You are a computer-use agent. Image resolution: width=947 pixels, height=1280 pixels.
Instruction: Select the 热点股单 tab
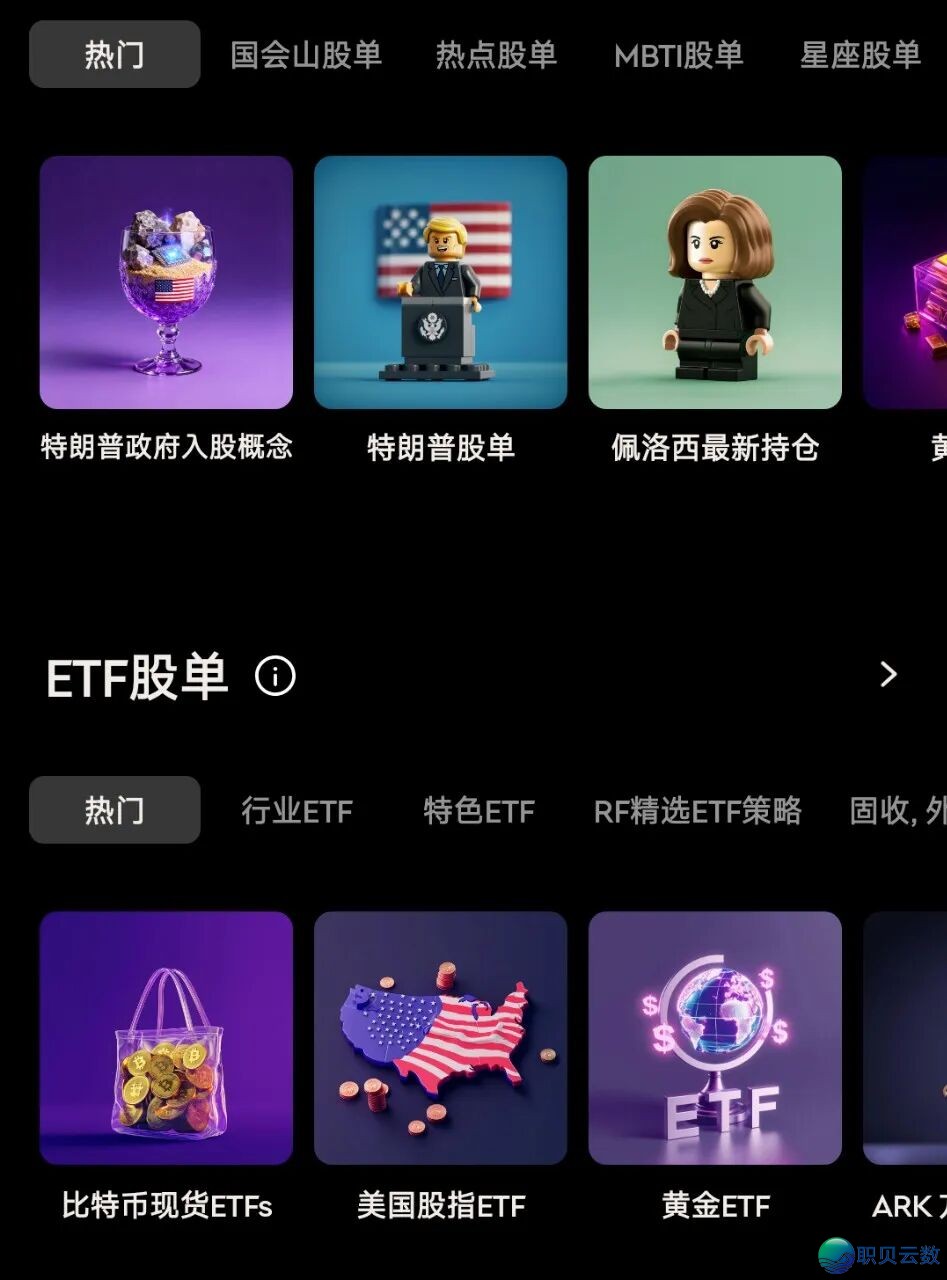(x=496, y=55)
